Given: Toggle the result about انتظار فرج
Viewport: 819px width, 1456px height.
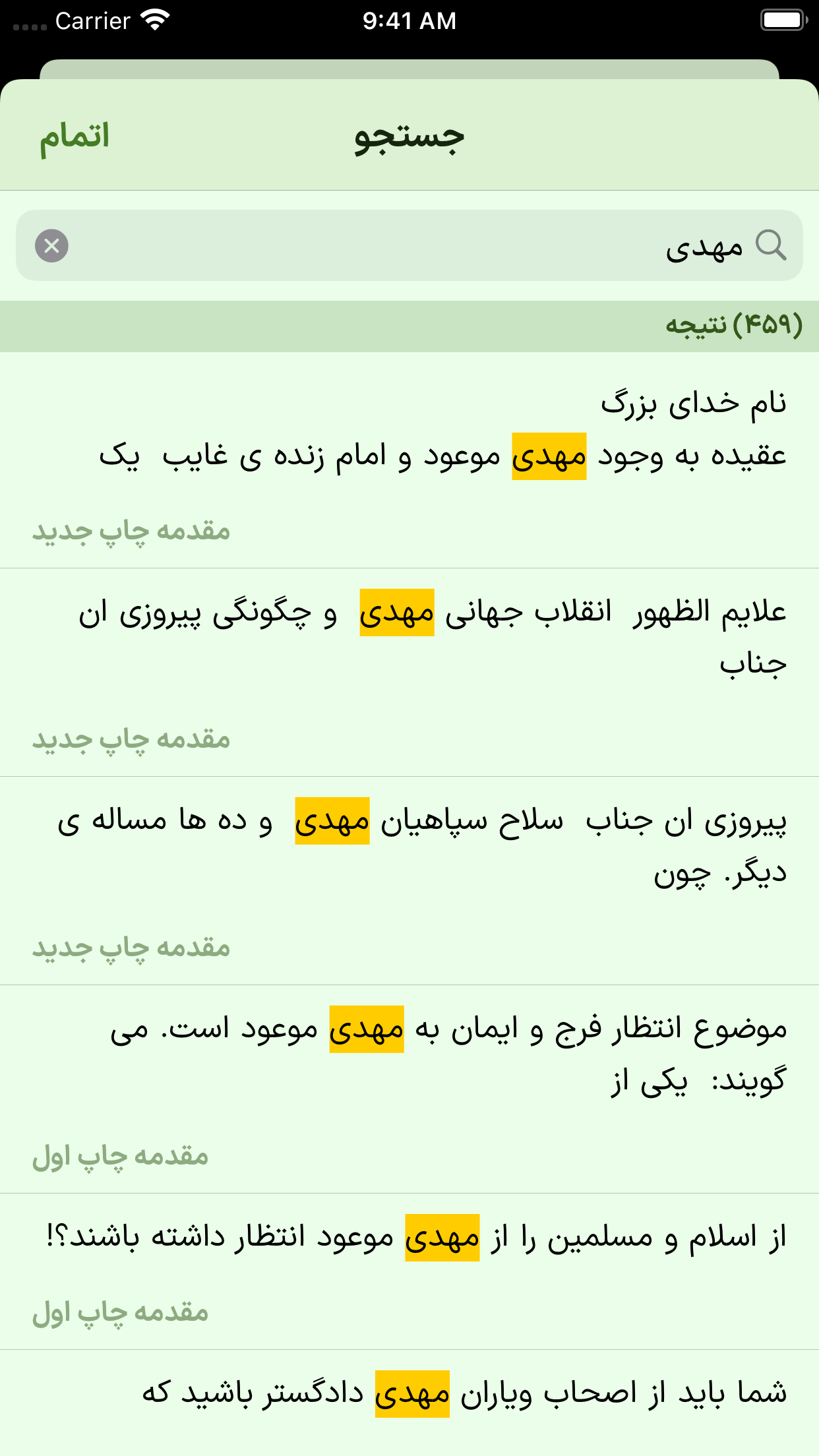Looking at the screenshot, I should click(x=409, y=1068).
